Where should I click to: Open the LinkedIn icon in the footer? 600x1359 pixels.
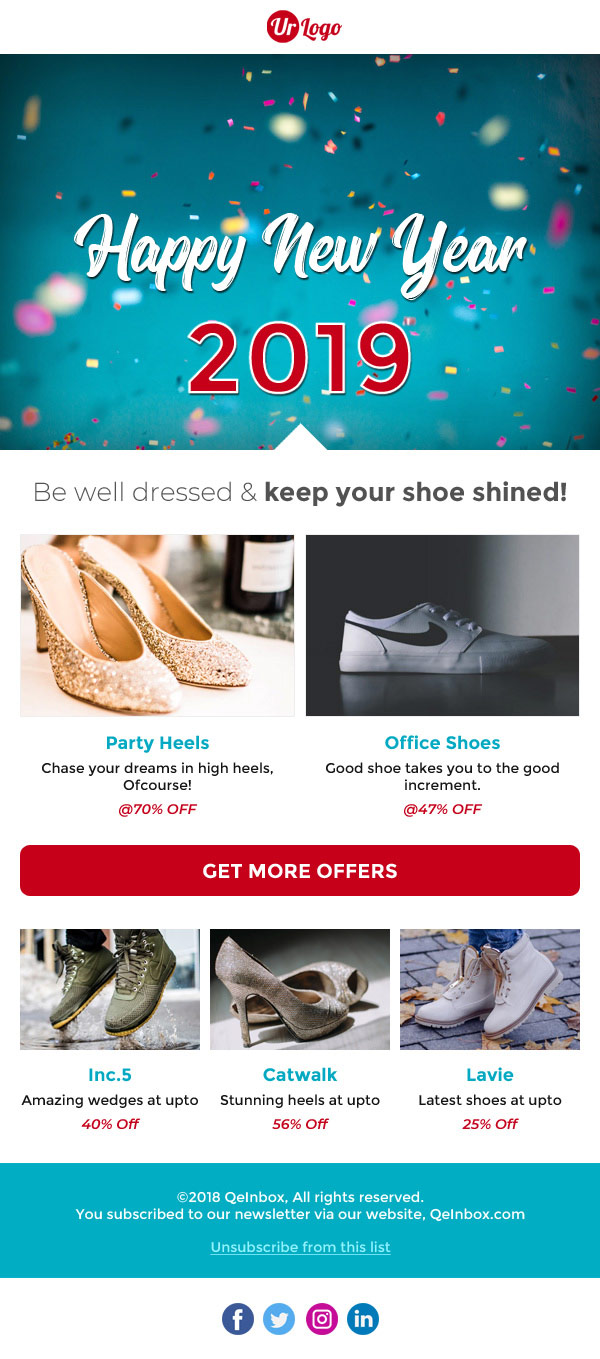click(363, 1319)
